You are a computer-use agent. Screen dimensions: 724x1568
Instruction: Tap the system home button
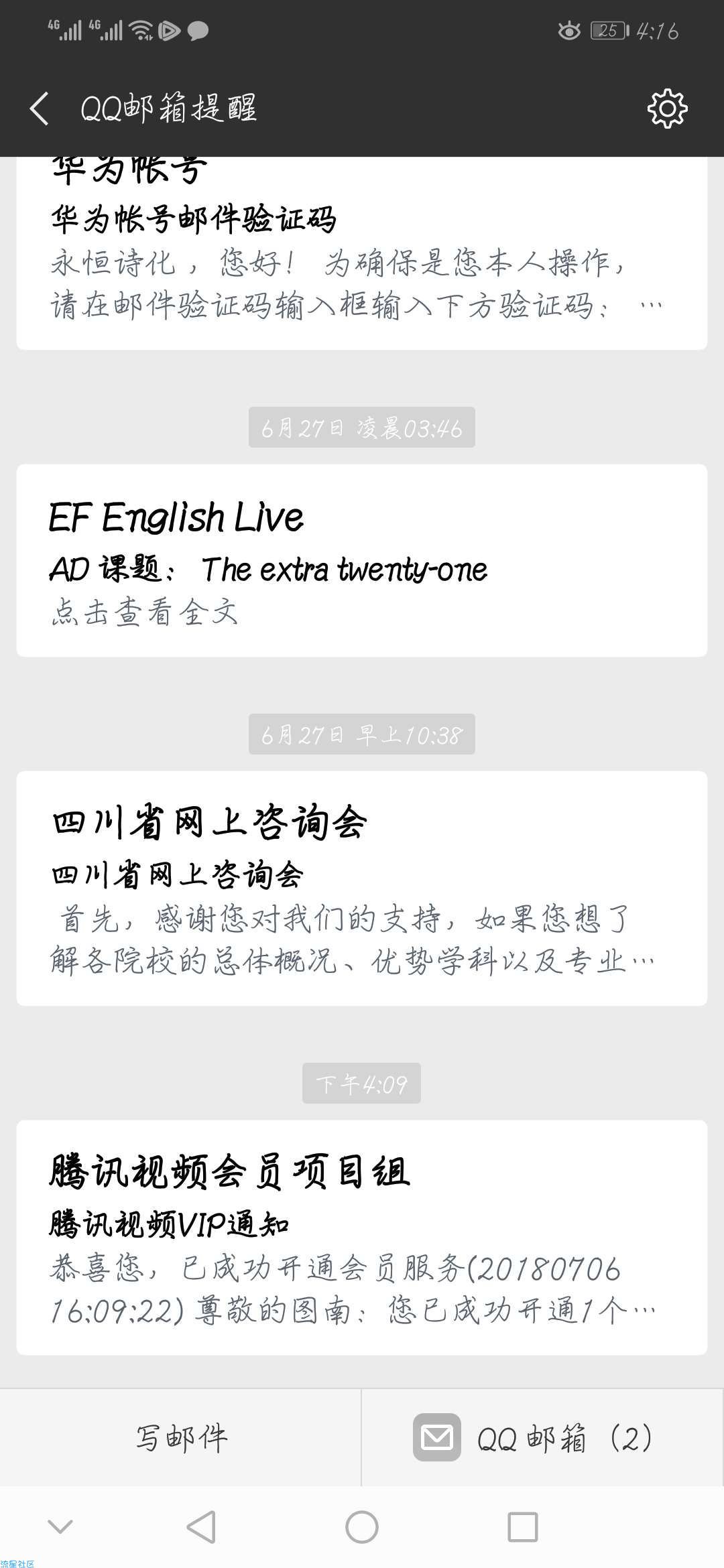(362, 1527)
